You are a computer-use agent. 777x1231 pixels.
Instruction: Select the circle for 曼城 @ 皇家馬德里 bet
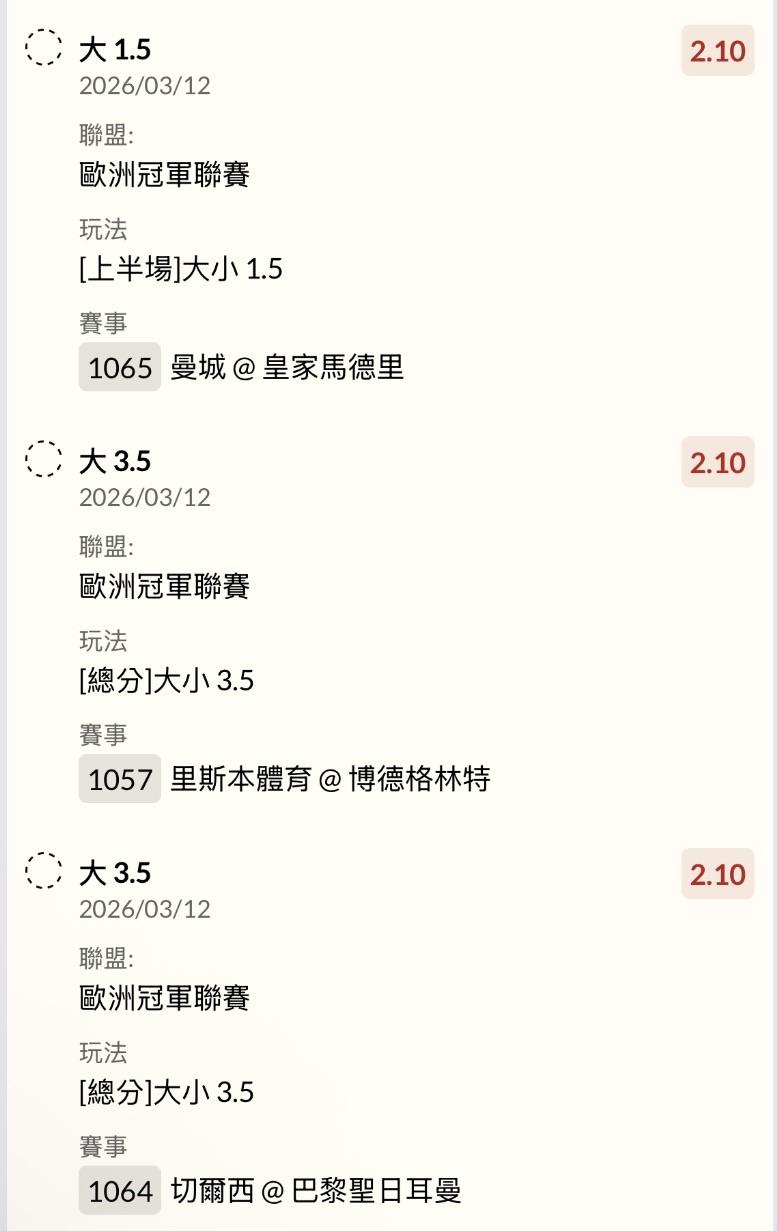[x=43, y=48]
